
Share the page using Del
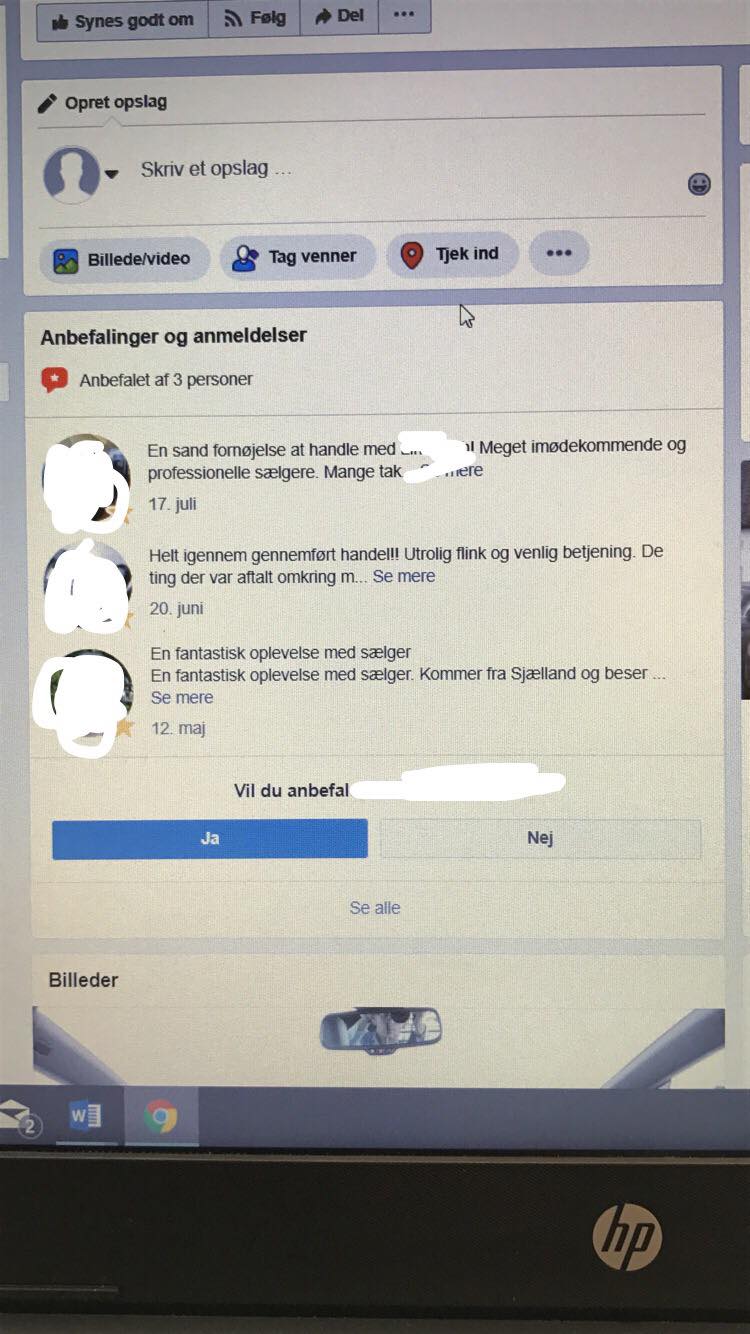[x=338, y=17]
